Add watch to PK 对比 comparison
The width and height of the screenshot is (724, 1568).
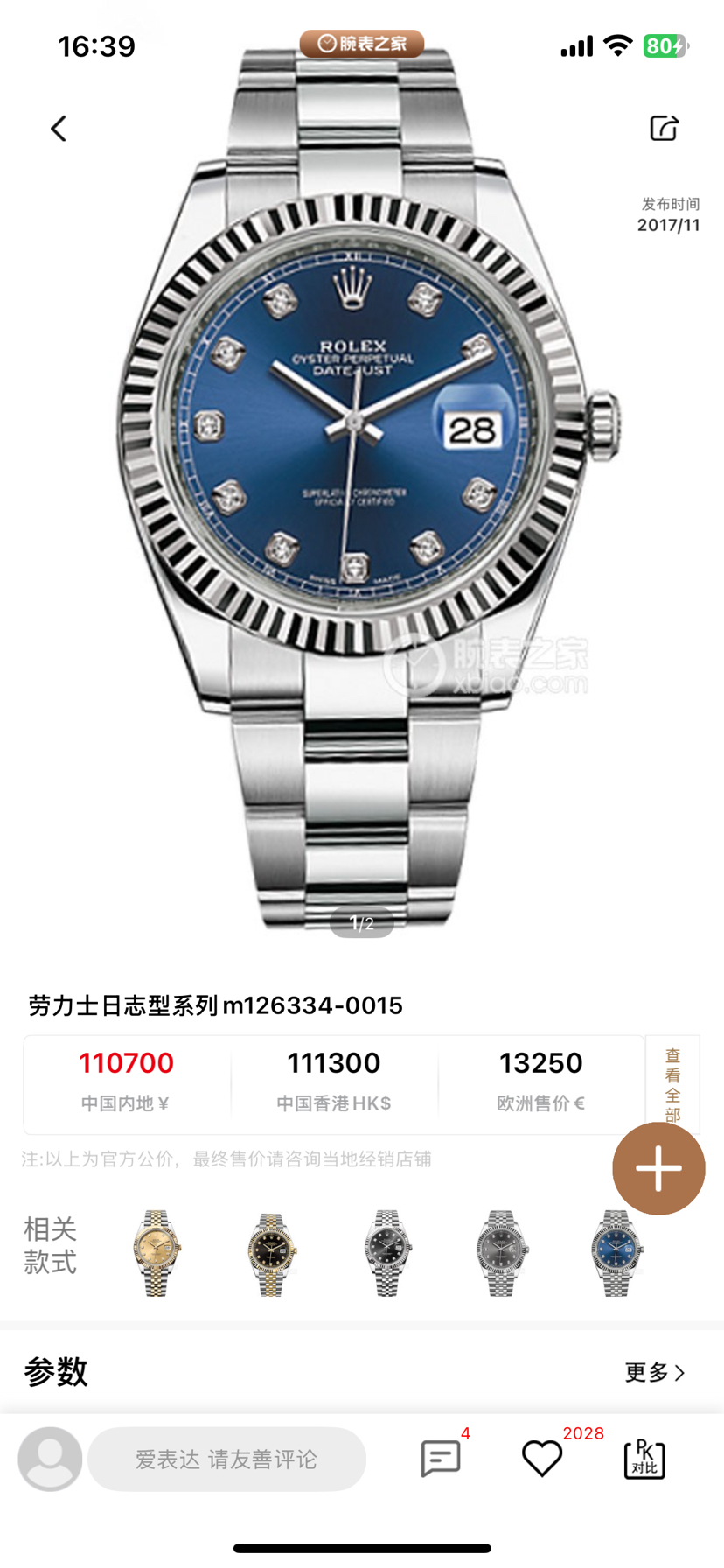pos(644,1459)
